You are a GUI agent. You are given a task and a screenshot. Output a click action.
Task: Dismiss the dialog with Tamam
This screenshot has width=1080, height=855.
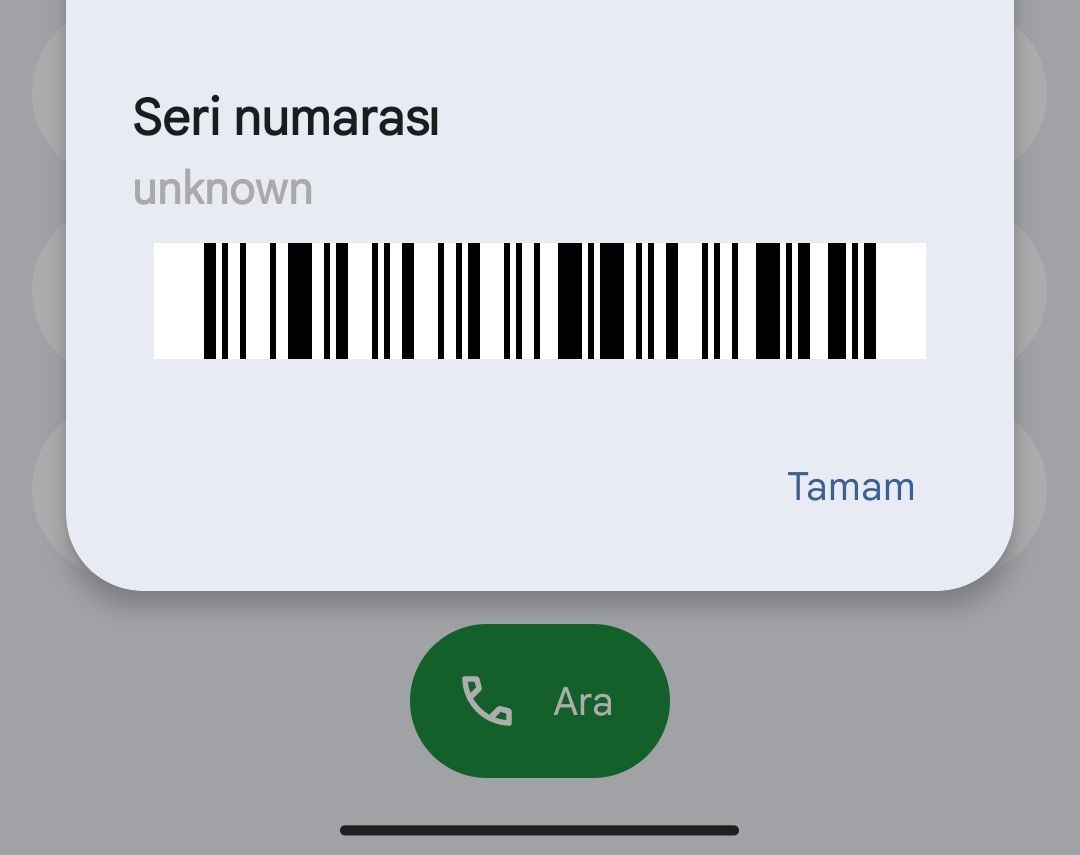850,487
